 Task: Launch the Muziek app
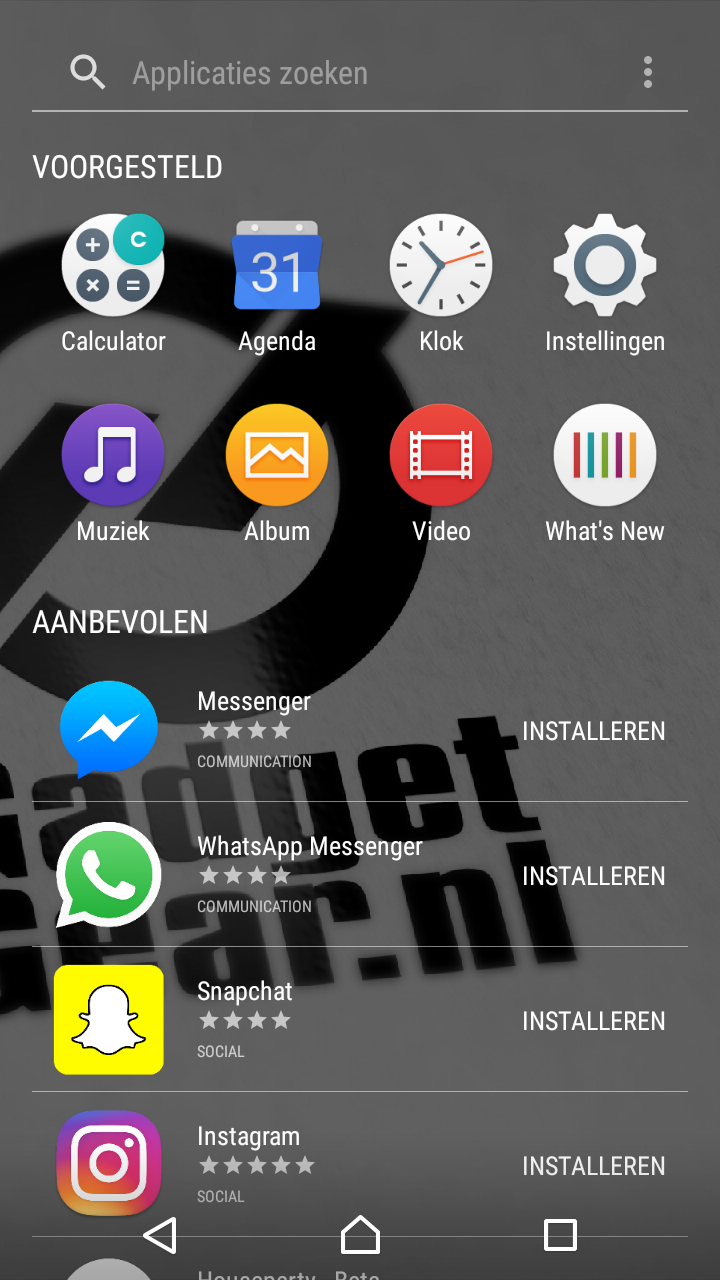(x=113, y=474)
